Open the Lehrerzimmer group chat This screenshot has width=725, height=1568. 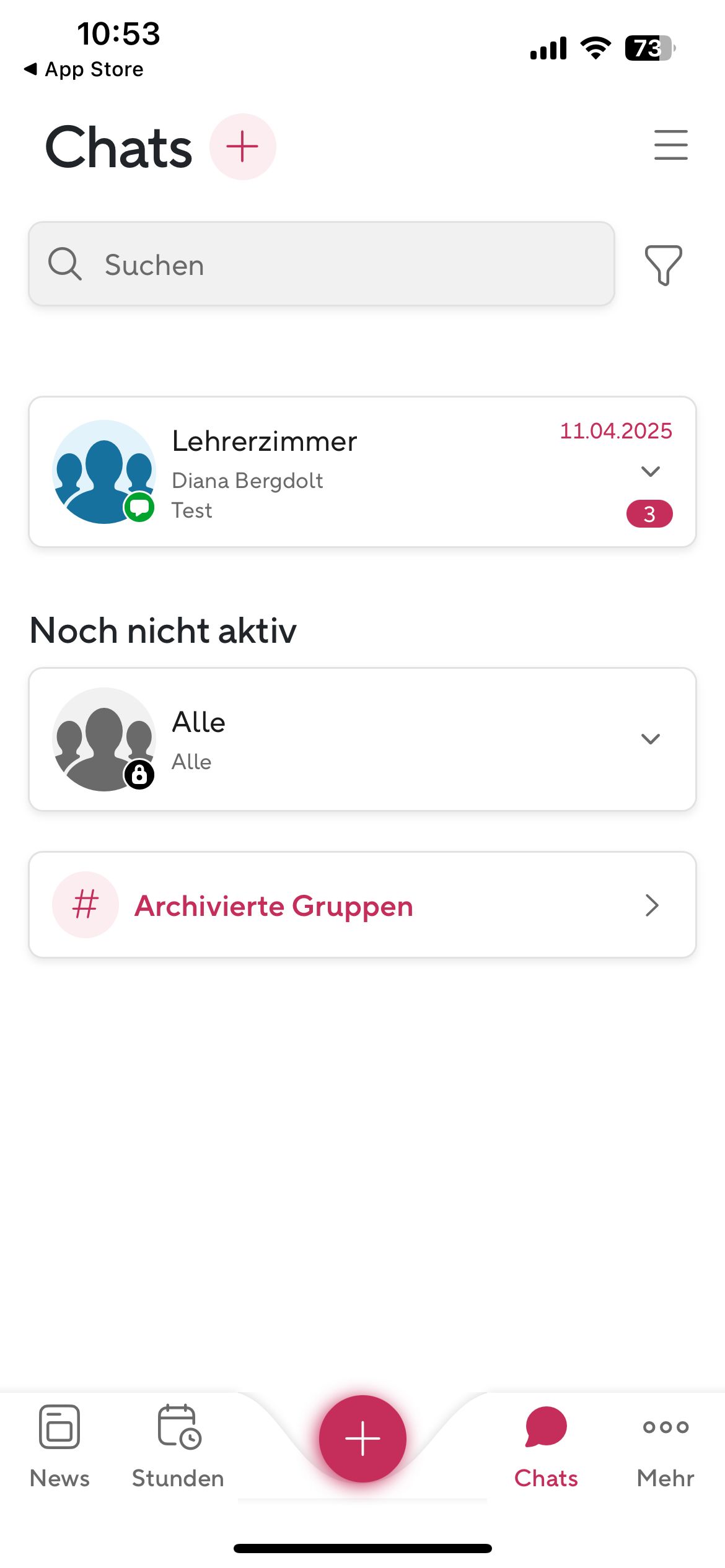coord(322,472)
